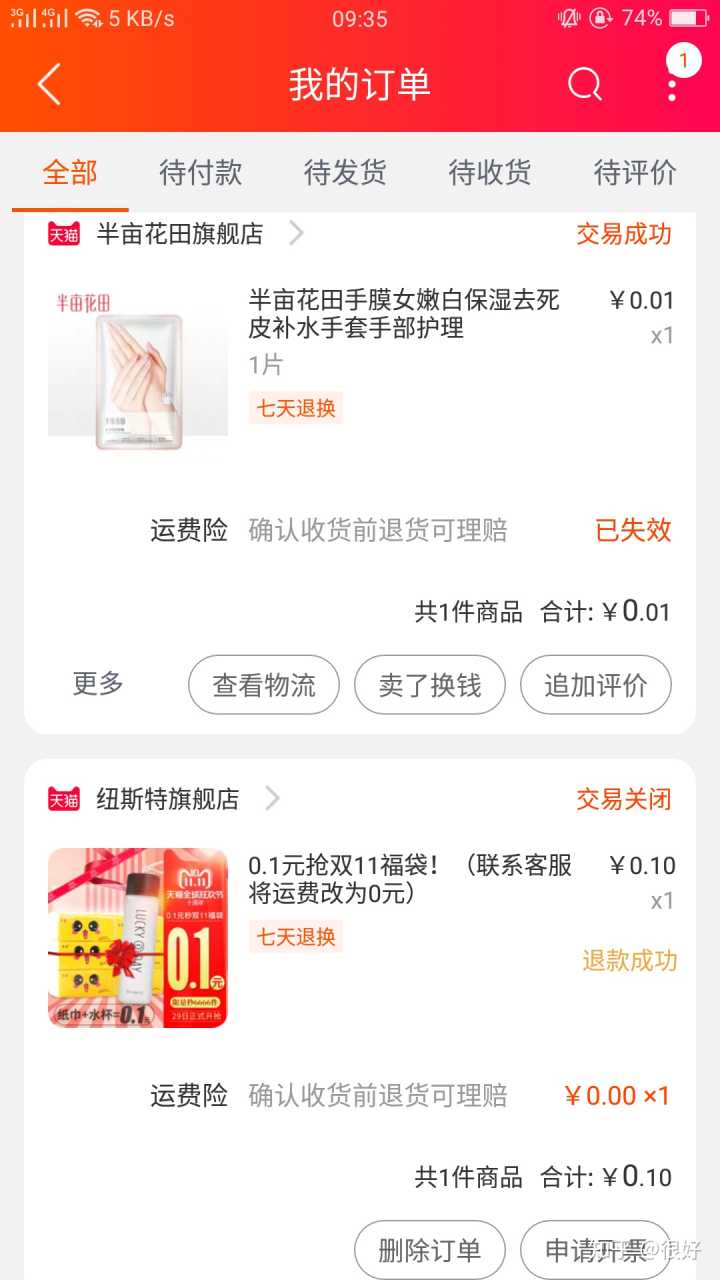Go back from My Orders

50,84
